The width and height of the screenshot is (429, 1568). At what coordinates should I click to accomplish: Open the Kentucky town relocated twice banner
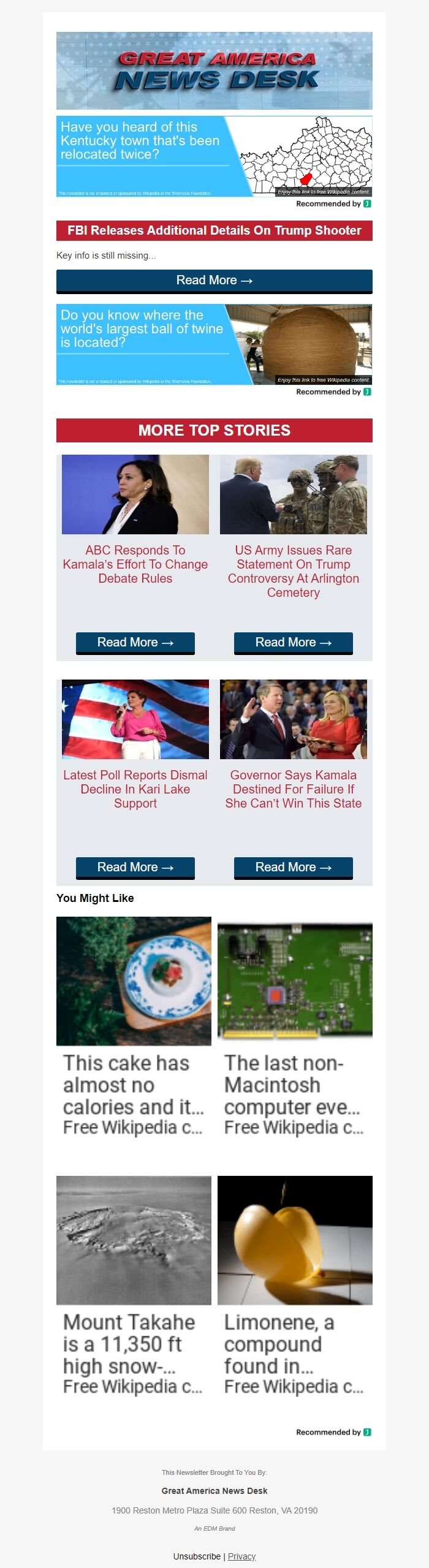click(214, 156)
